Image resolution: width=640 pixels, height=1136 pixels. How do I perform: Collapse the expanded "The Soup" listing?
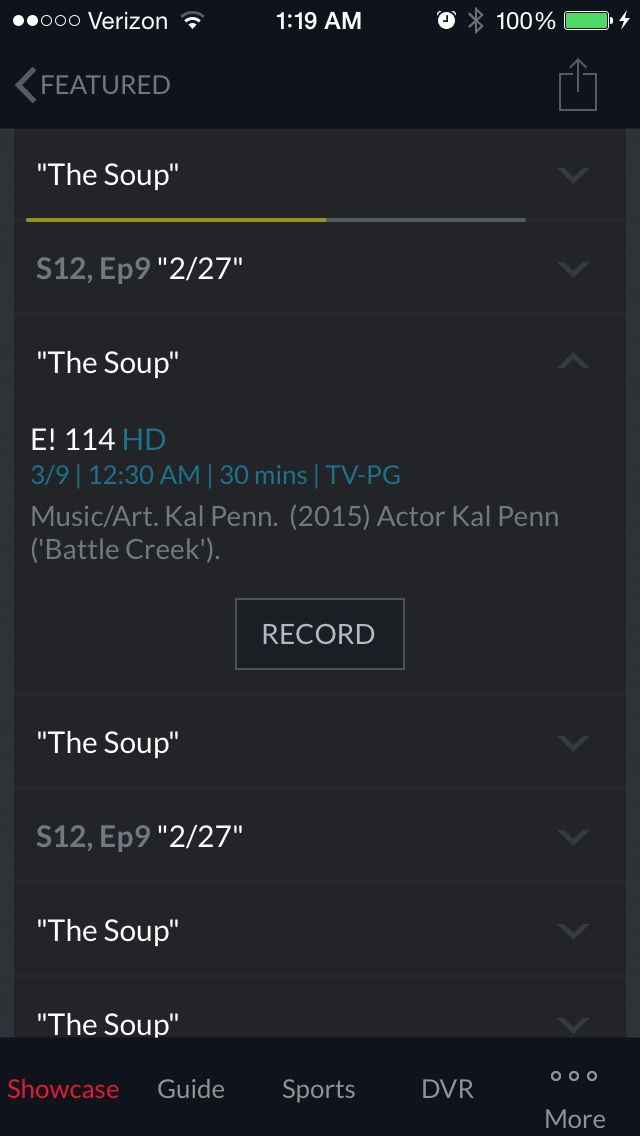coord(573,361)
